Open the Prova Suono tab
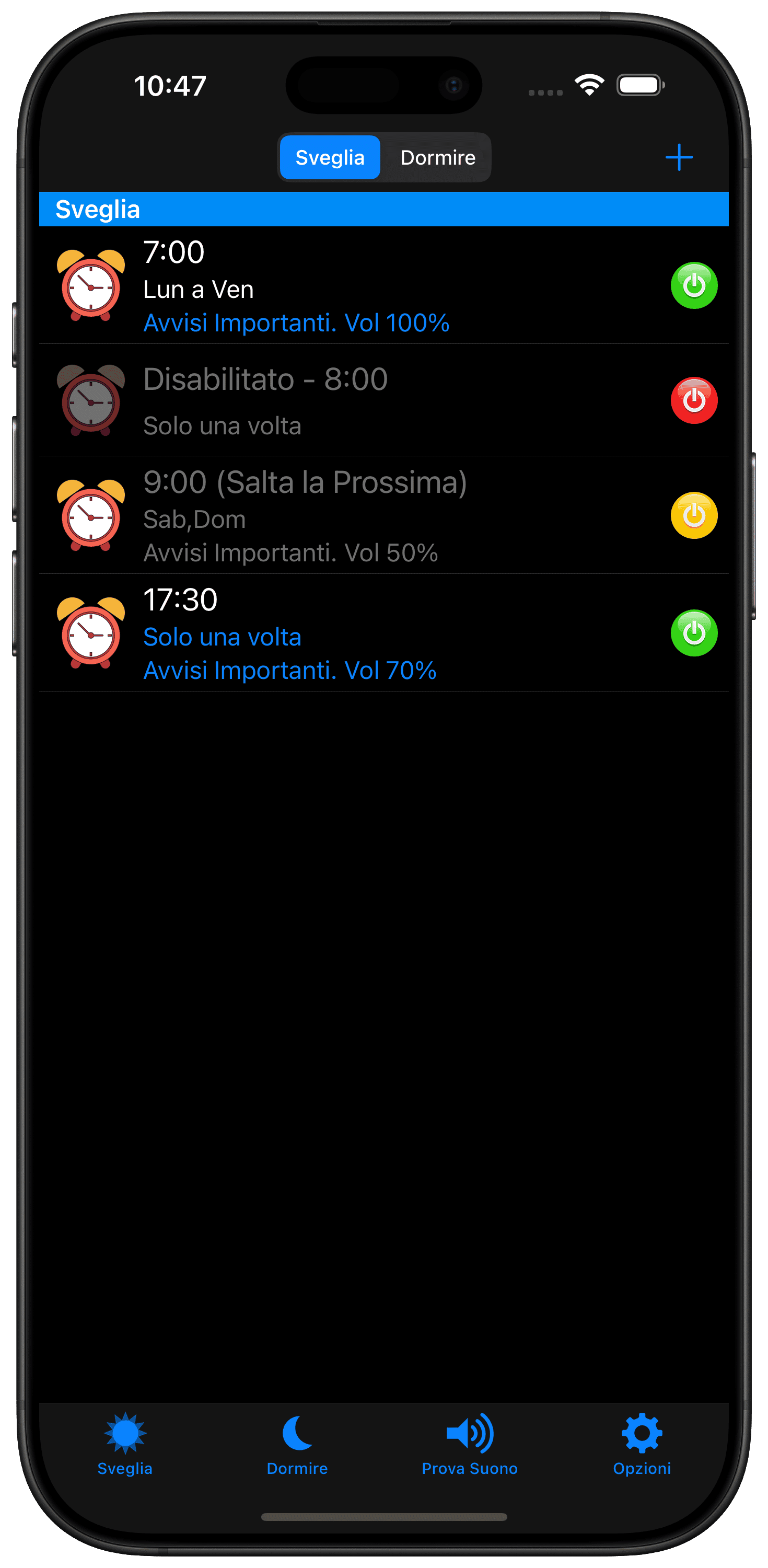 point(470,1445)
